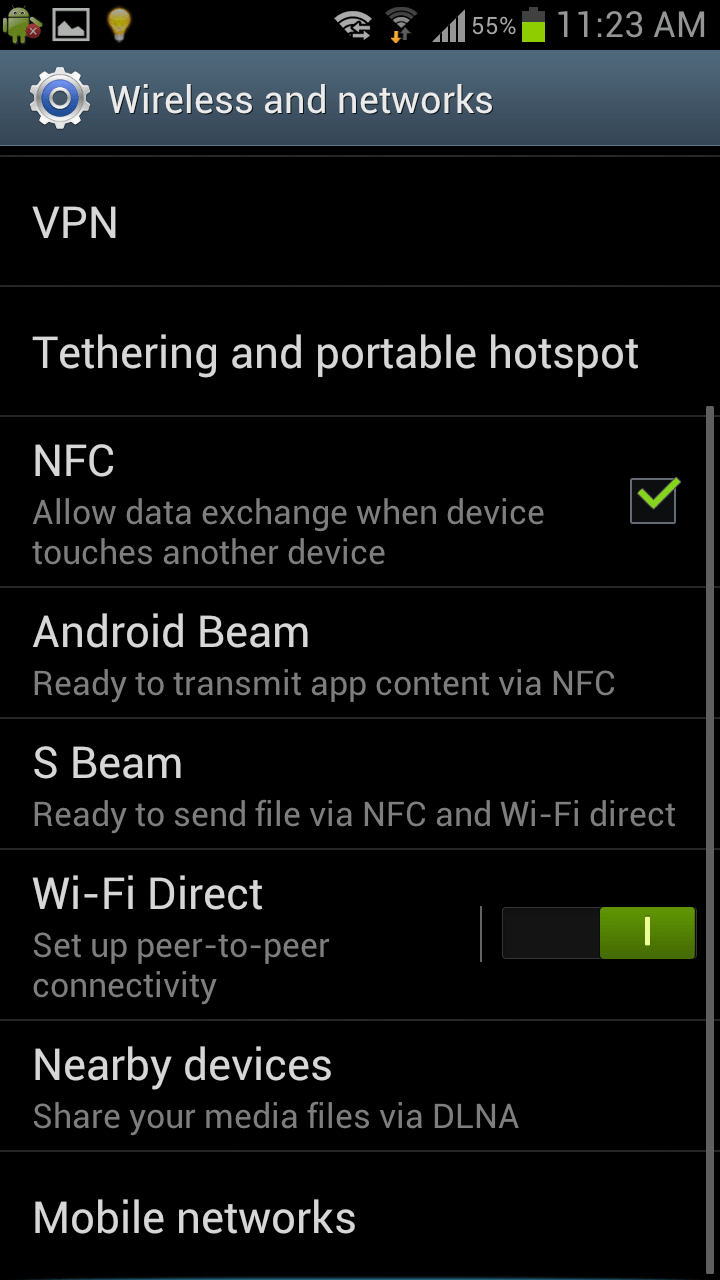Tap the settings gear icon to go back

pos(60,99)
